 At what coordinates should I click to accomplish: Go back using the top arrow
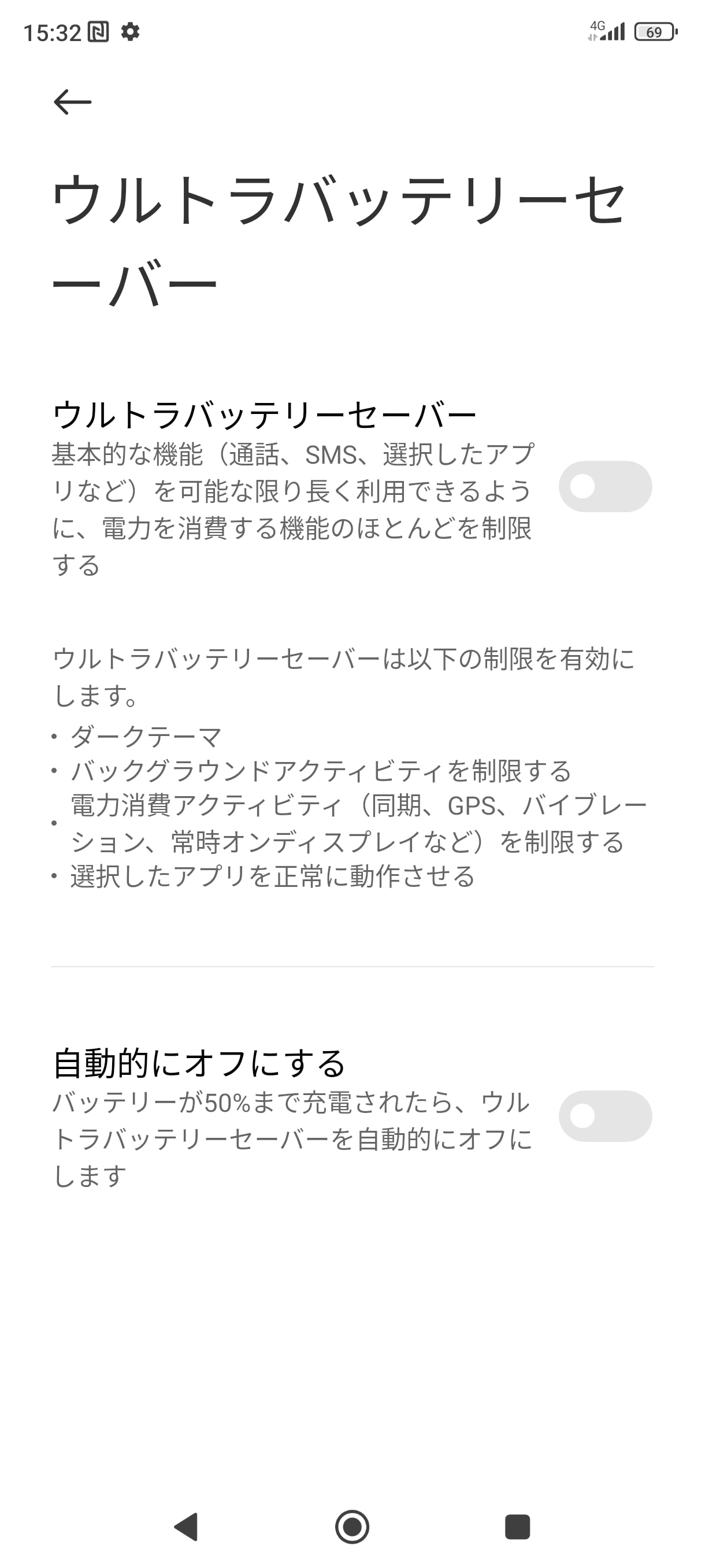coord(72,102)
